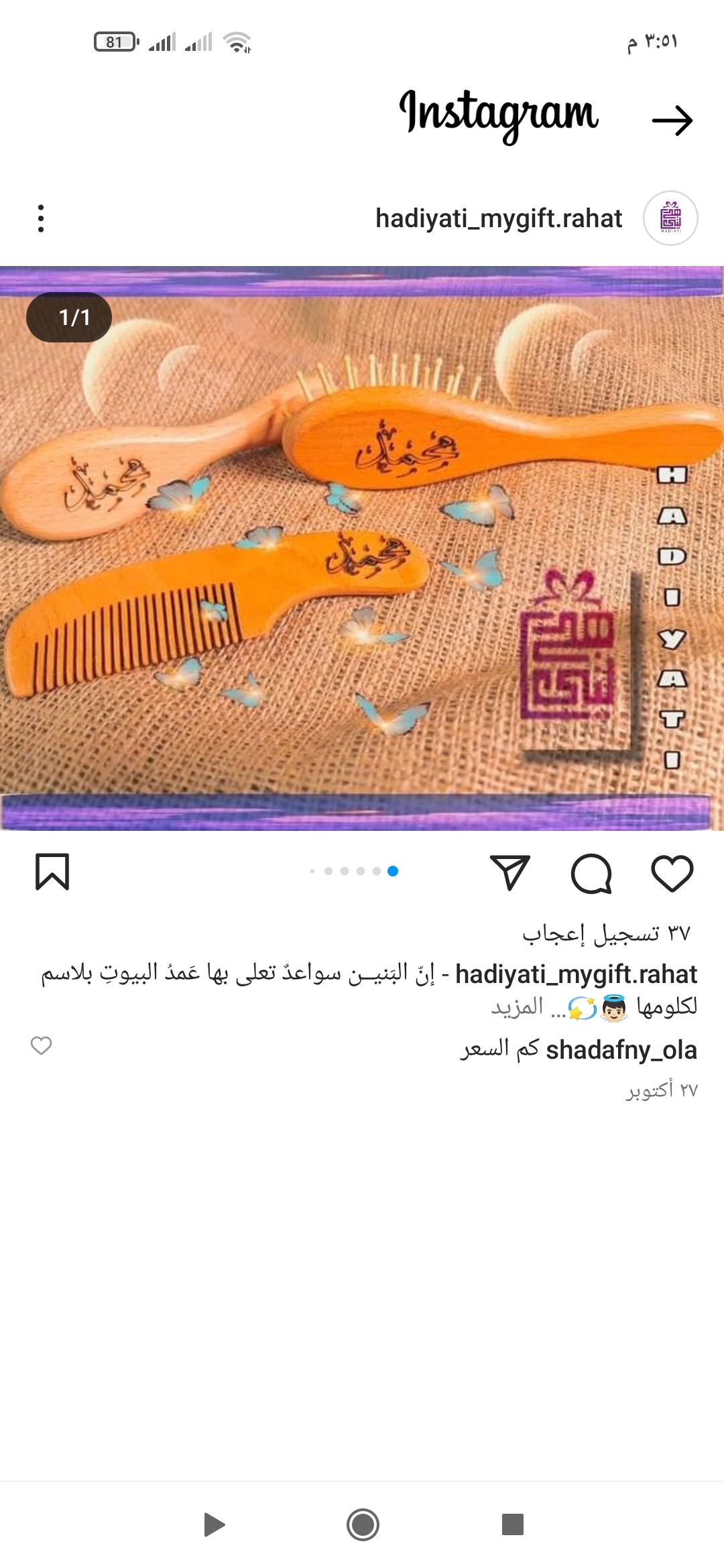This screenshot has height=1568, width=724.
Task: Open the comments bubble icon
Action: pyautogui.click(x=591, y=873)
